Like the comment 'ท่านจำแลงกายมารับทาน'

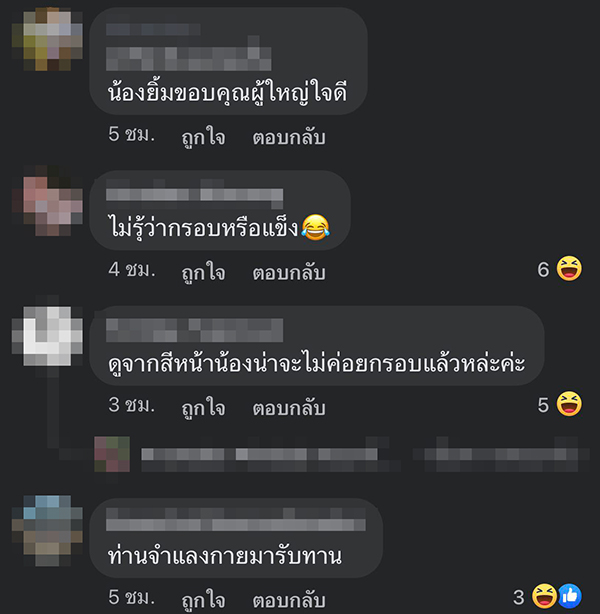tap(202, 600)
